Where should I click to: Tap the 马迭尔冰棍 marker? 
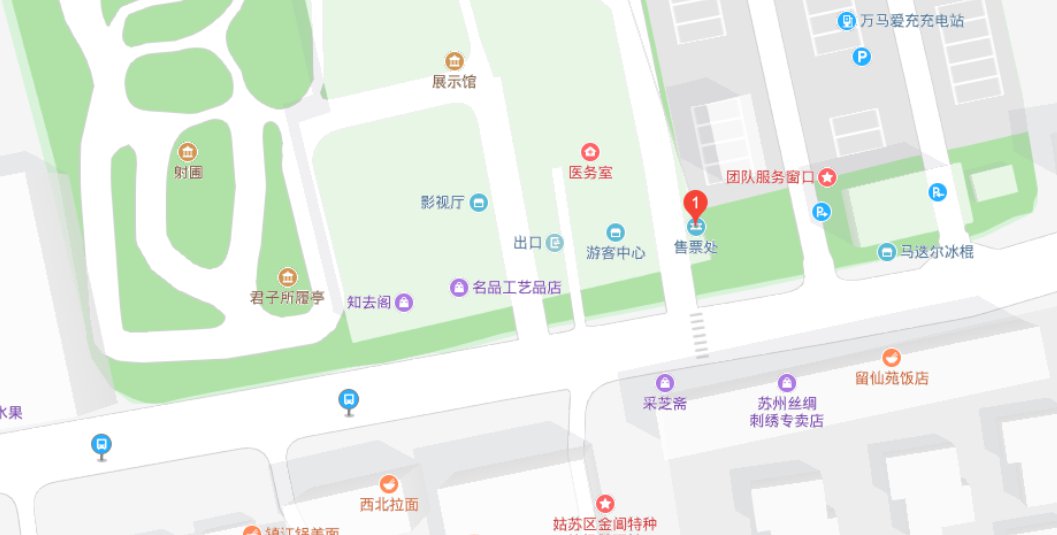(887, 252)
